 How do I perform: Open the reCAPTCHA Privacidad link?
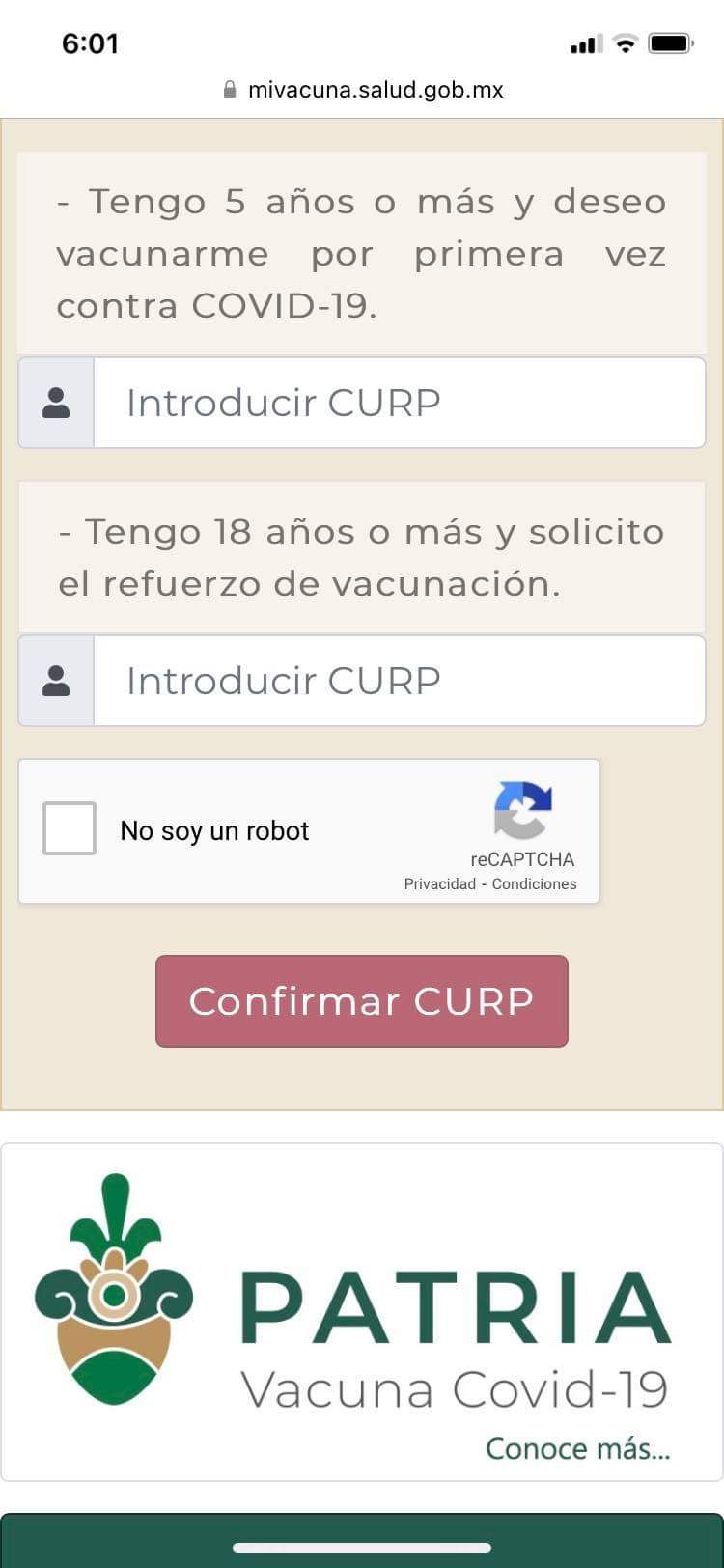coord(440,883)
